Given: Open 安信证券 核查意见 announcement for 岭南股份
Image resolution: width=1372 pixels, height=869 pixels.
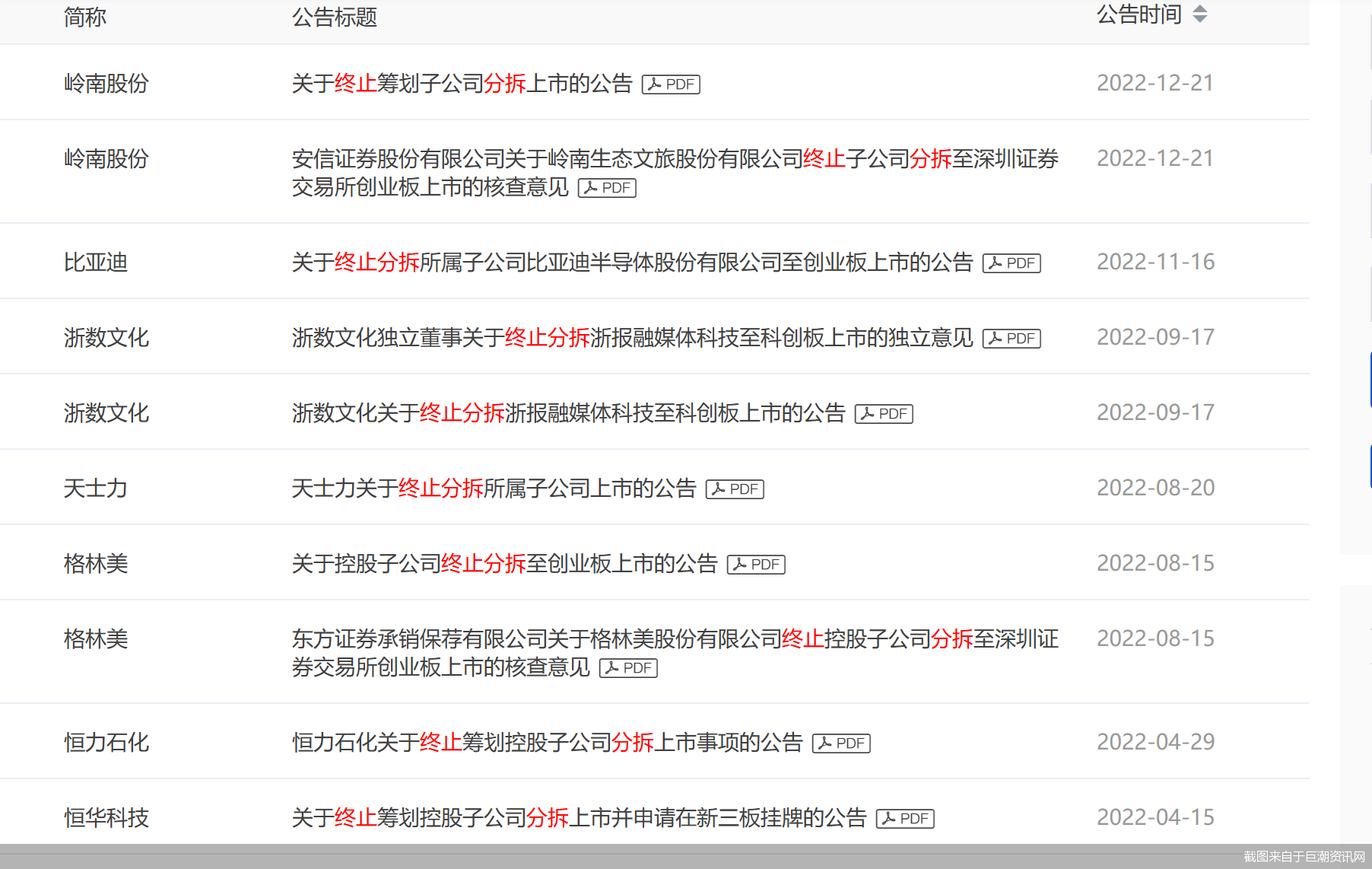Looking at the screenshot, I should pos(675,159).
